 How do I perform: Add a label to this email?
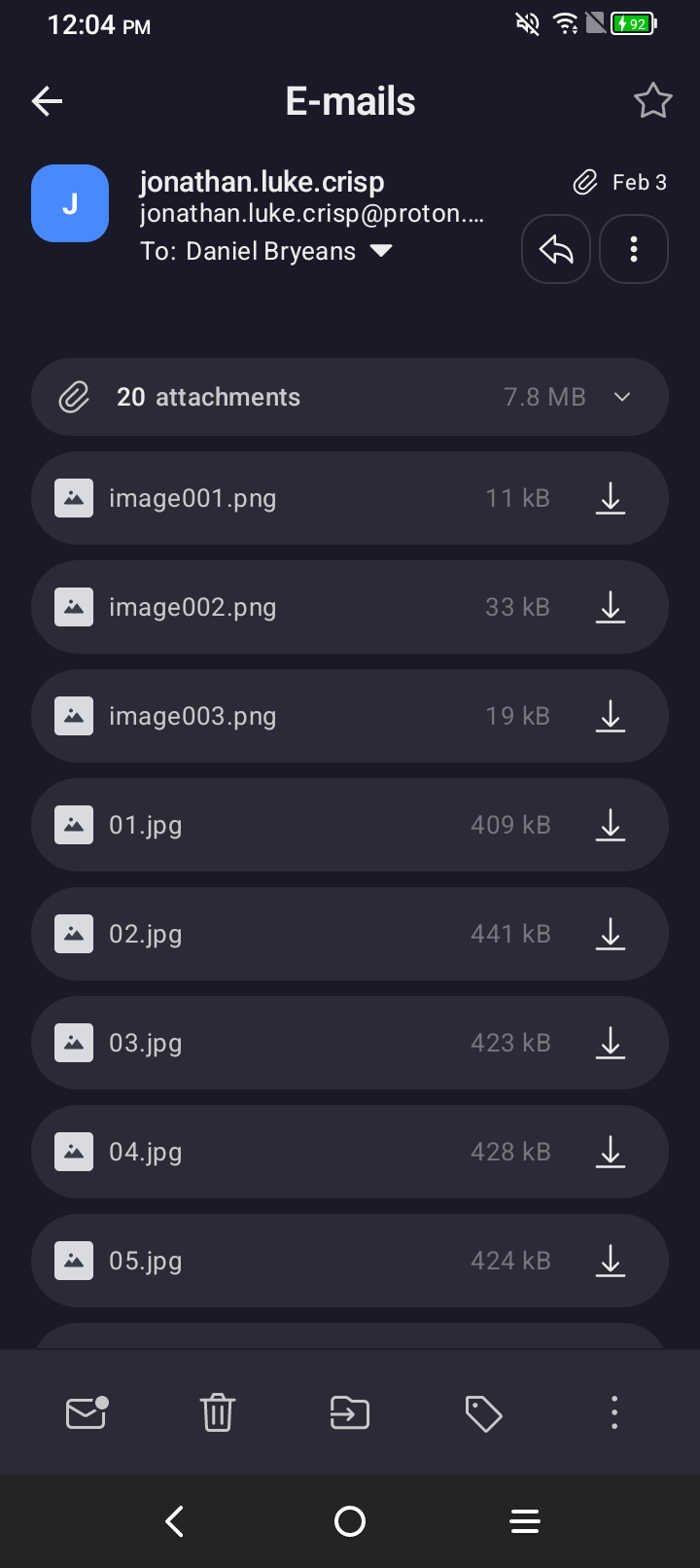coord(483,1412)
